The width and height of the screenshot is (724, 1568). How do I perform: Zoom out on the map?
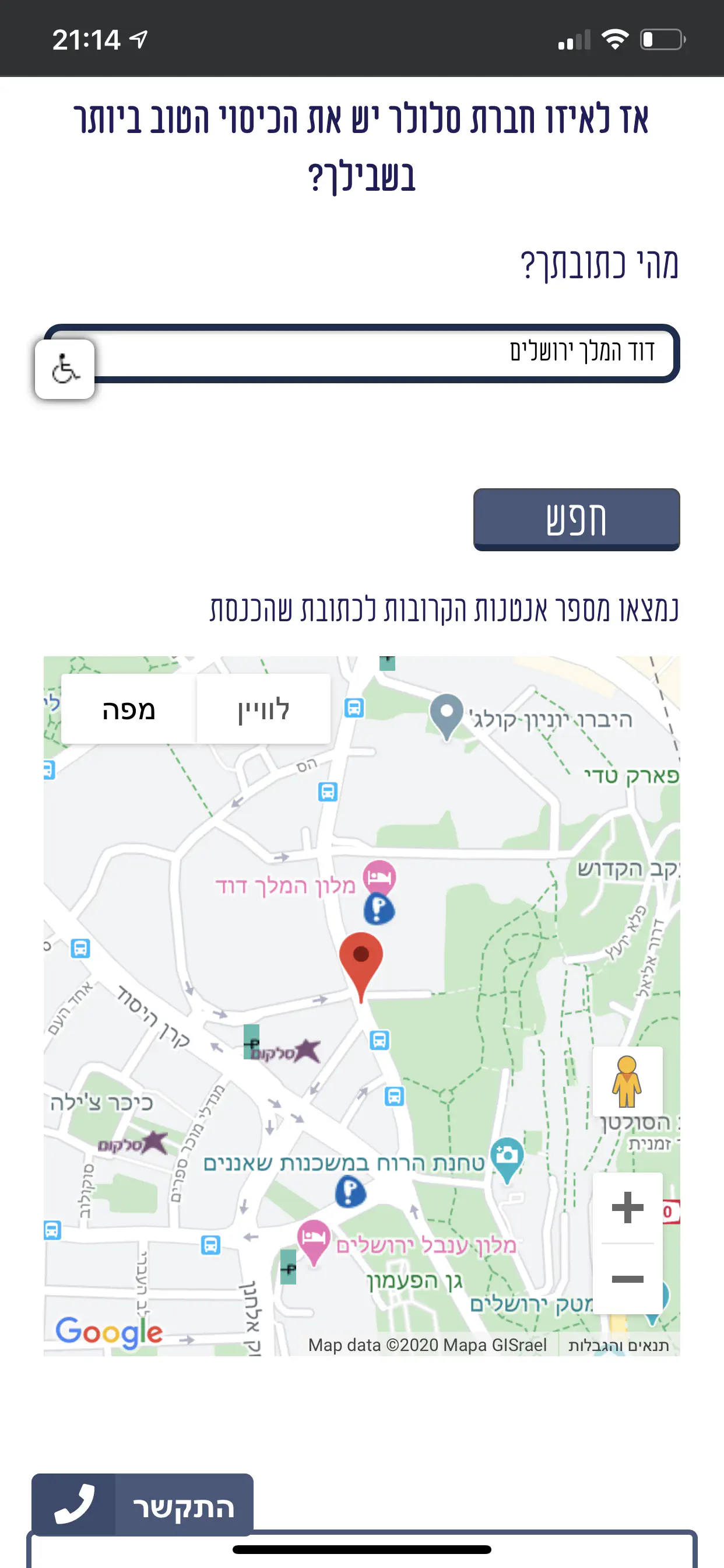click(627, 1279)
